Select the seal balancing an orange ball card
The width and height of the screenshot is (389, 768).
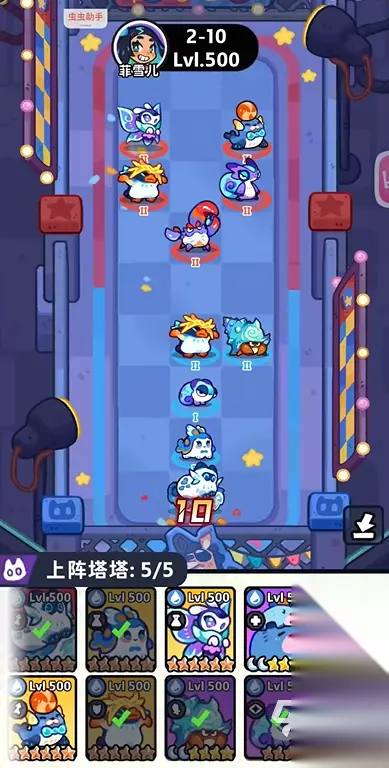point(42,718)
